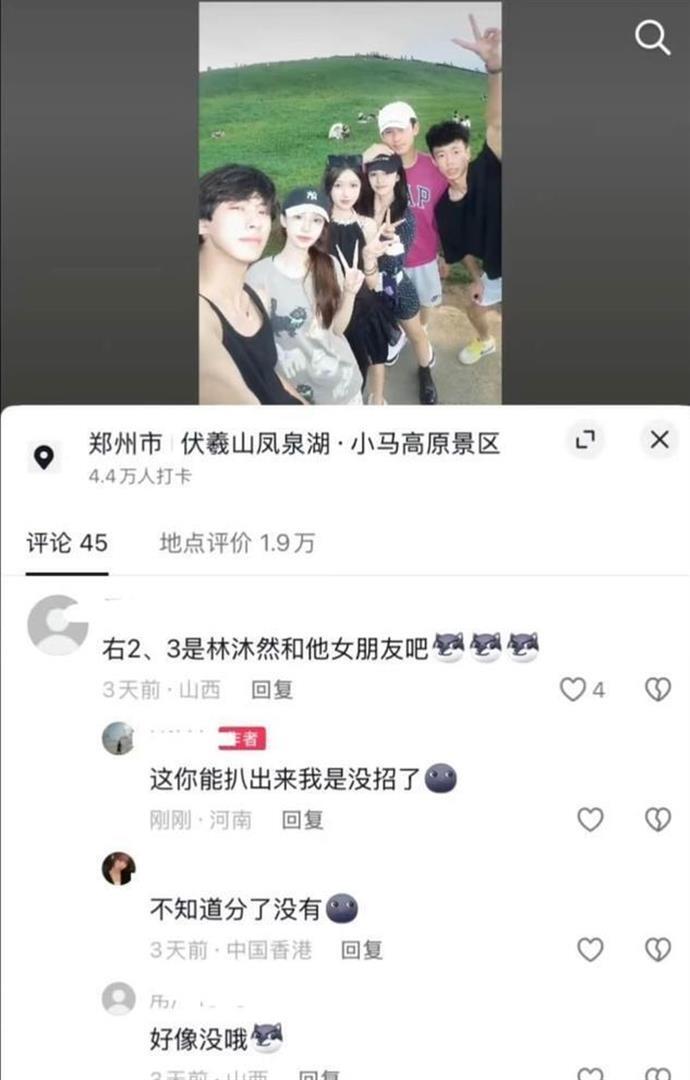Reply to 这你能扒出来我是没招了
This screenshot has width=690, height=1080.
point(302,821)
